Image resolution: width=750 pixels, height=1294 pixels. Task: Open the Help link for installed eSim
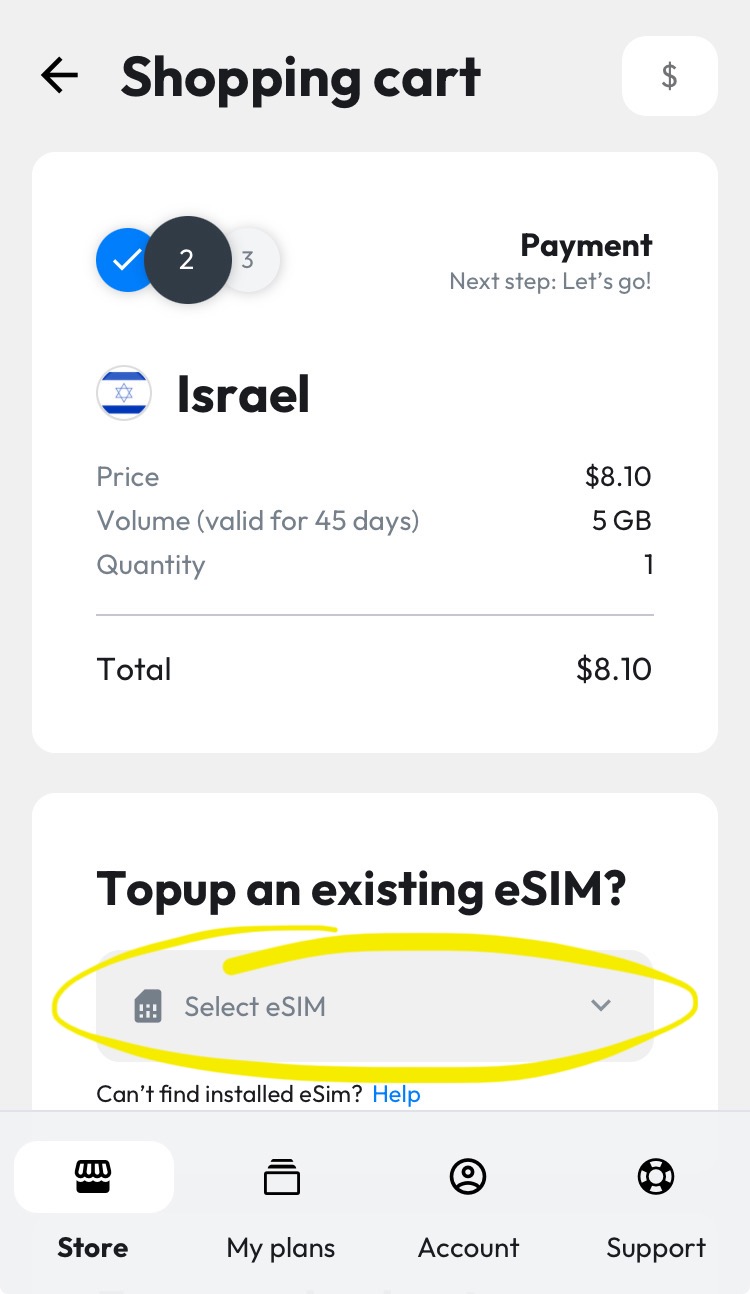[x=396, y=1094]
